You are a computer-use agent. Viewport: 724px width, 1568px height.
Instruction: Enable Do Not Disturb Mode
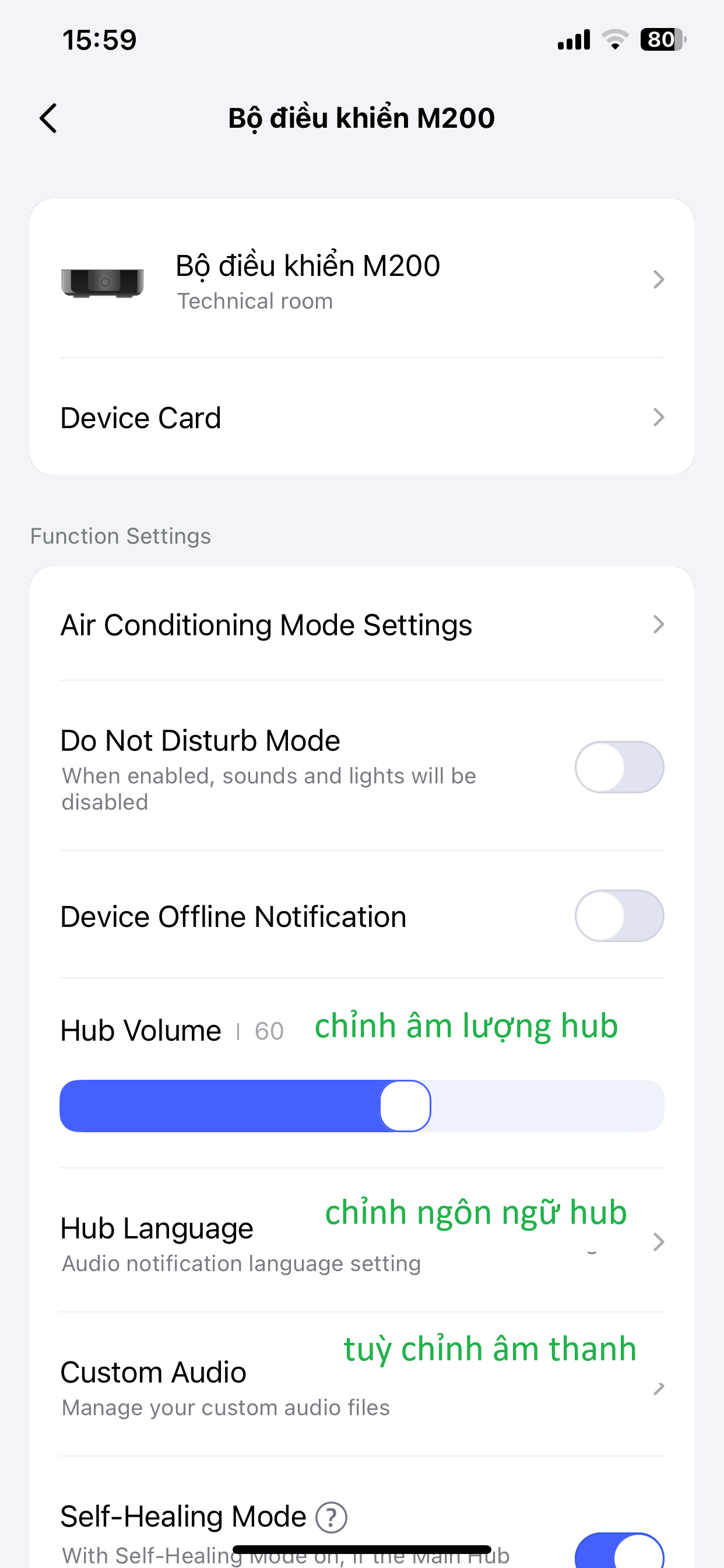pos(618,767)
